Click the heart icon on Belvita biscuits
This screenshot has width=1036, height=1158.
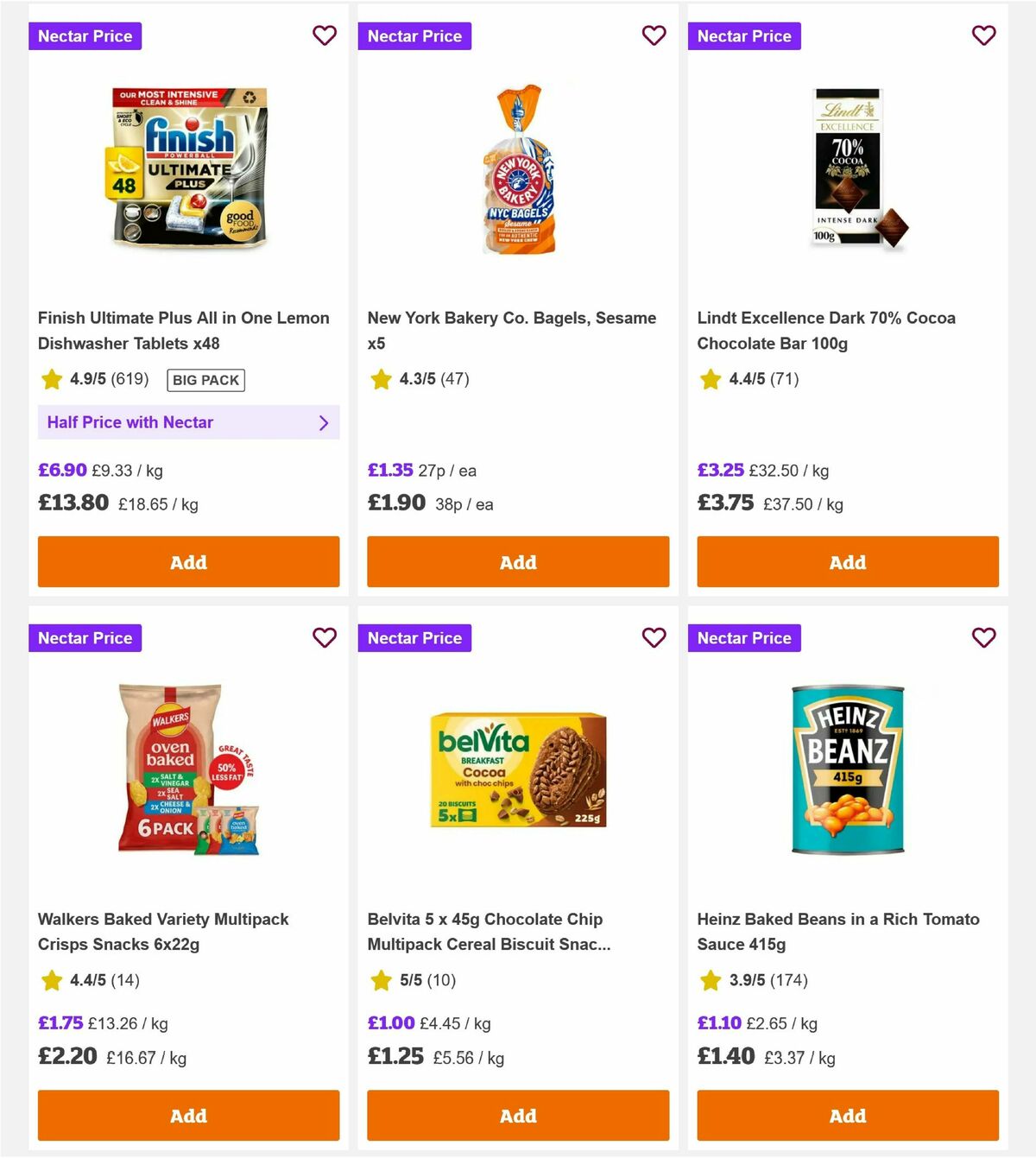[x=654, y=637]
